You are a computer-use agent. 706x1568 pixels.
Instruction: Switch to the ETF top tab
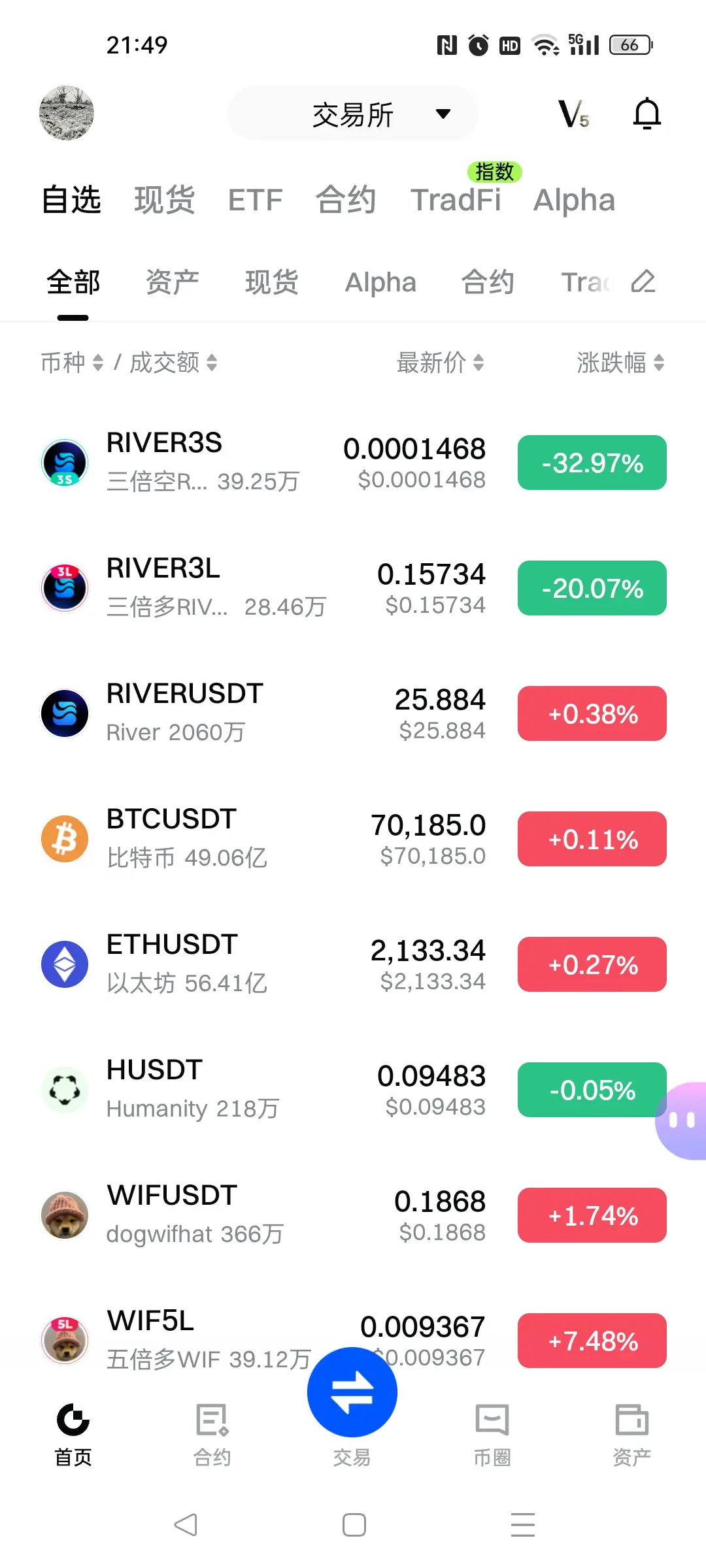point(255,200)
